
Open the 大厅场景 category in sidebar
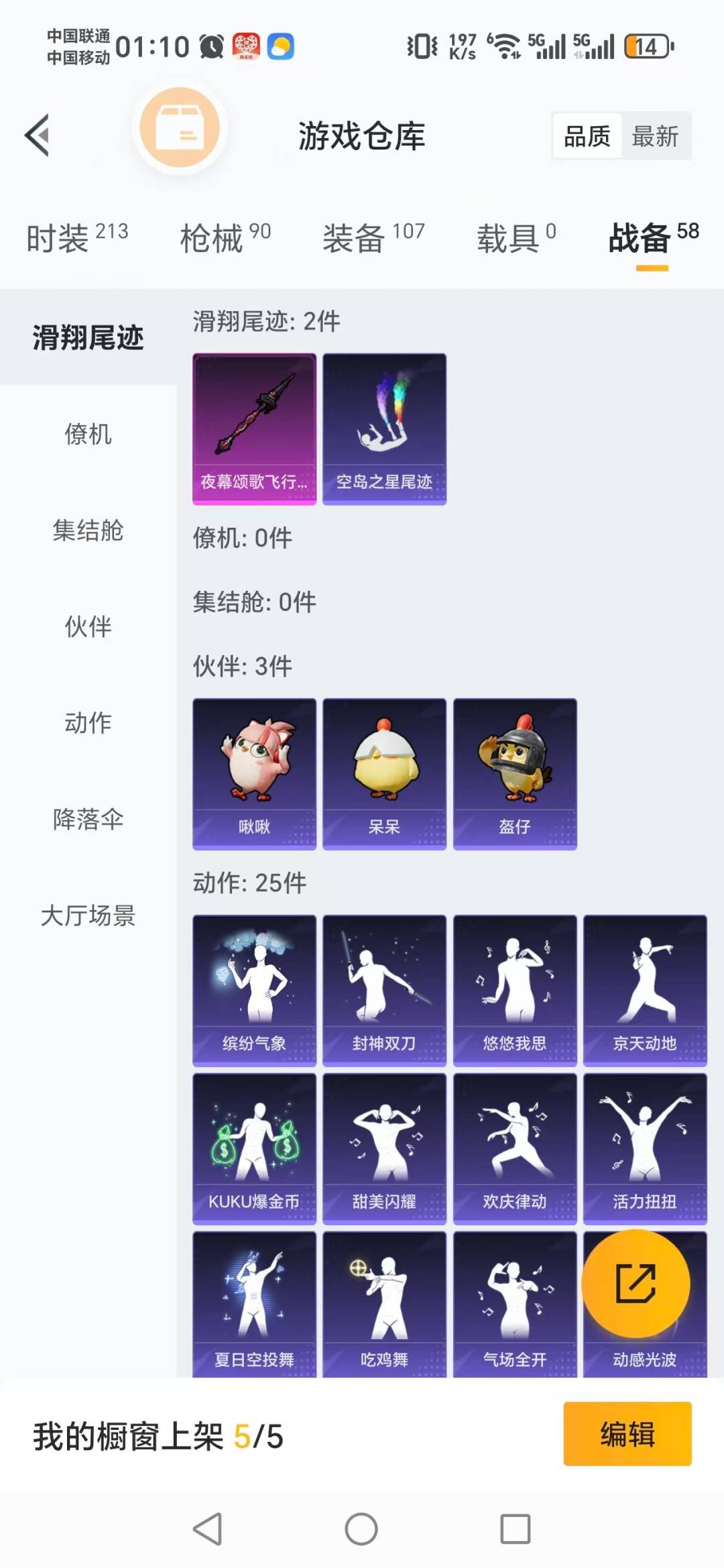click(88, 916)
